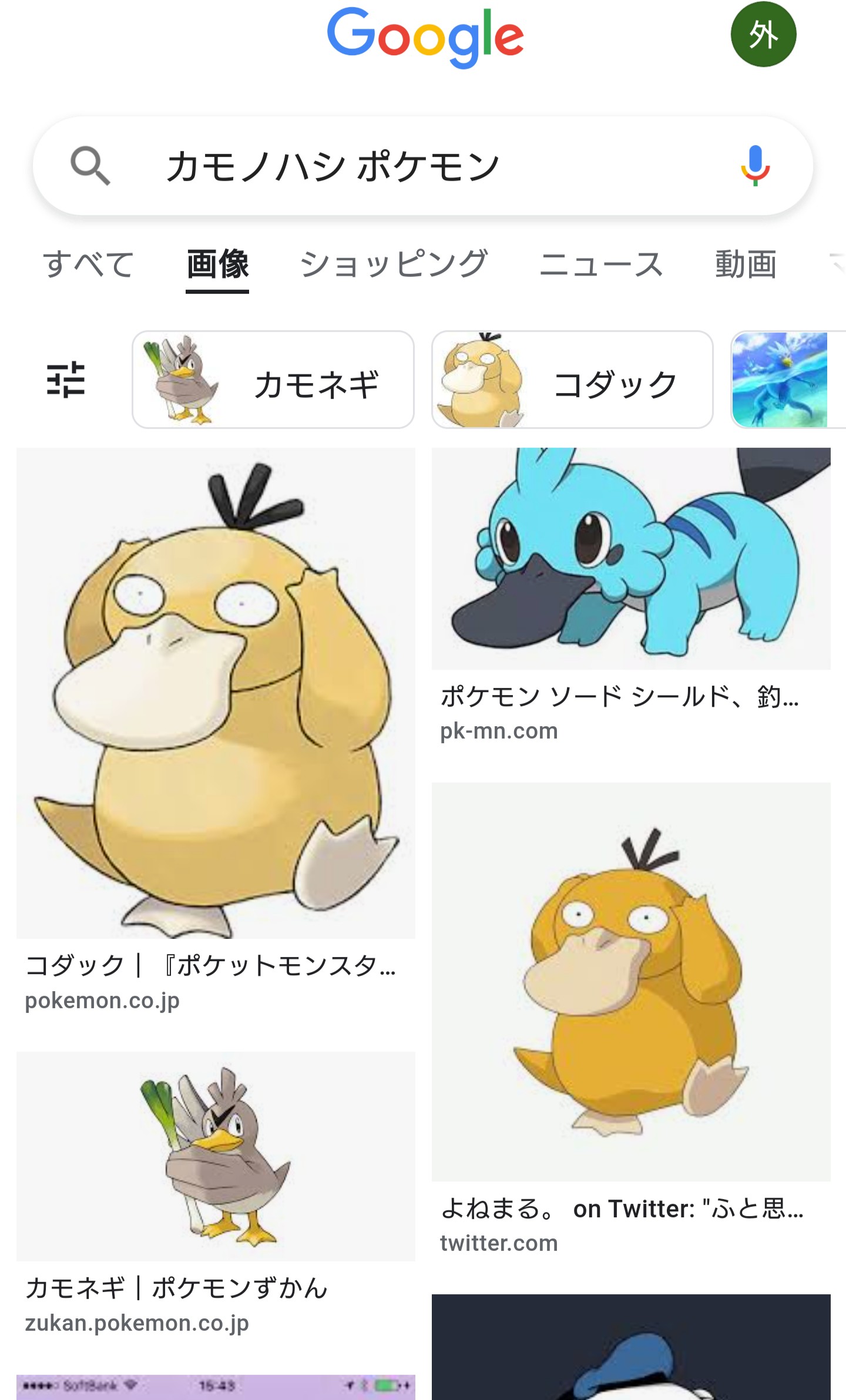Open the account avatar labeled 外
Screen dimensions: 846x1400
pos(763,35)
